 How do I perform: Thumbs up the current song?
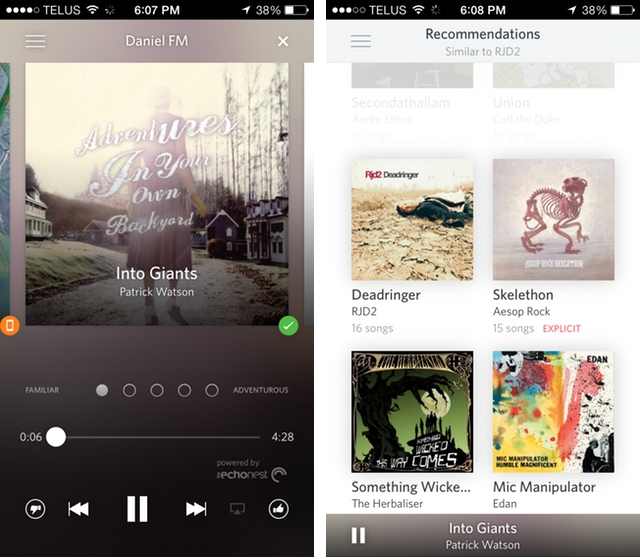[x=279, y=509]
